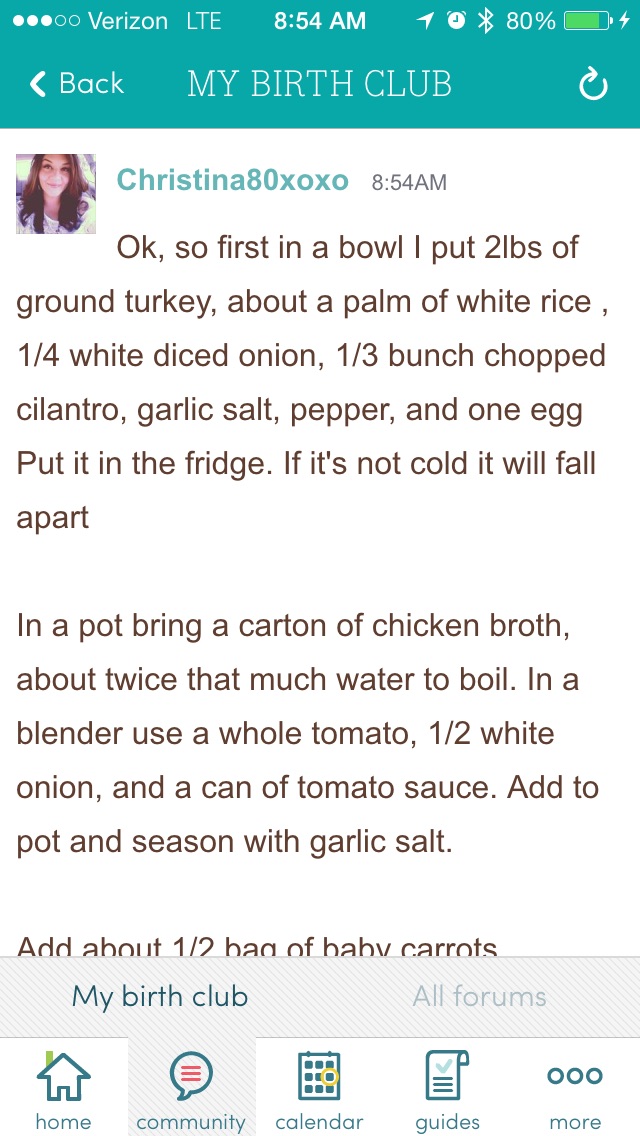640x1136 pixels.
Task: Open Christina80xoxo's profile picture
Action: coord(56,194)
